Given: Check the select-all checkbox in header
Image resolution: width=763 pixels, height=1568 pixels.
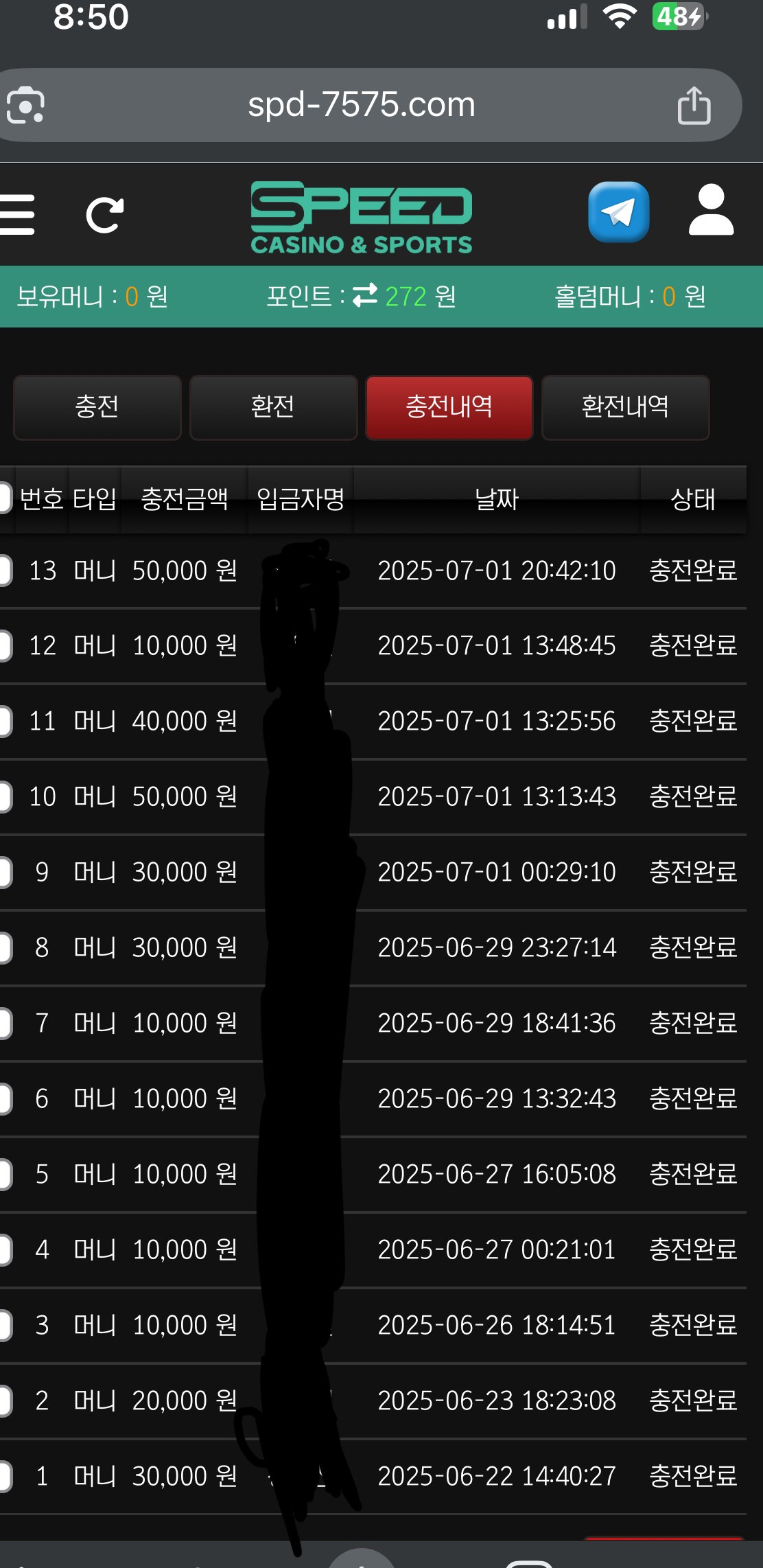Looking at the screenshot, I should (x=4, y=499).
